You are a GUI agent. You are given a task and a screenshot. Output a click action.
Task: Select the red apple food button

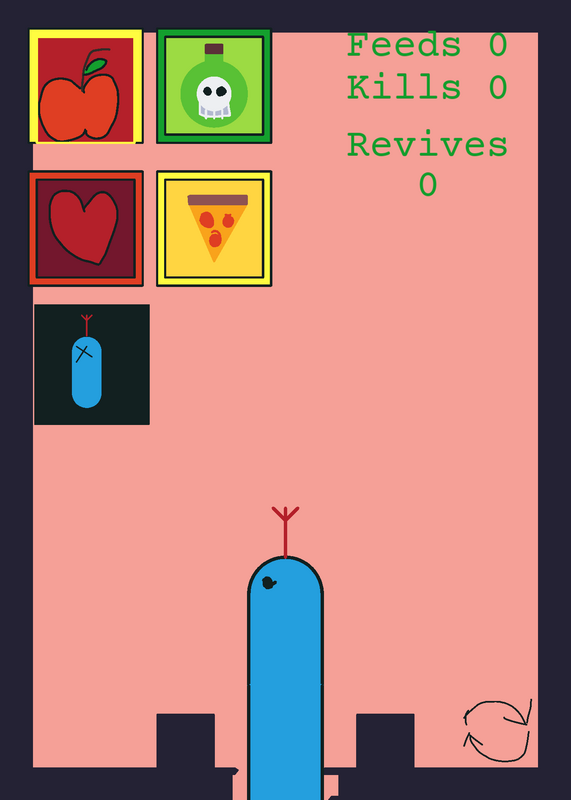point(86,86)
